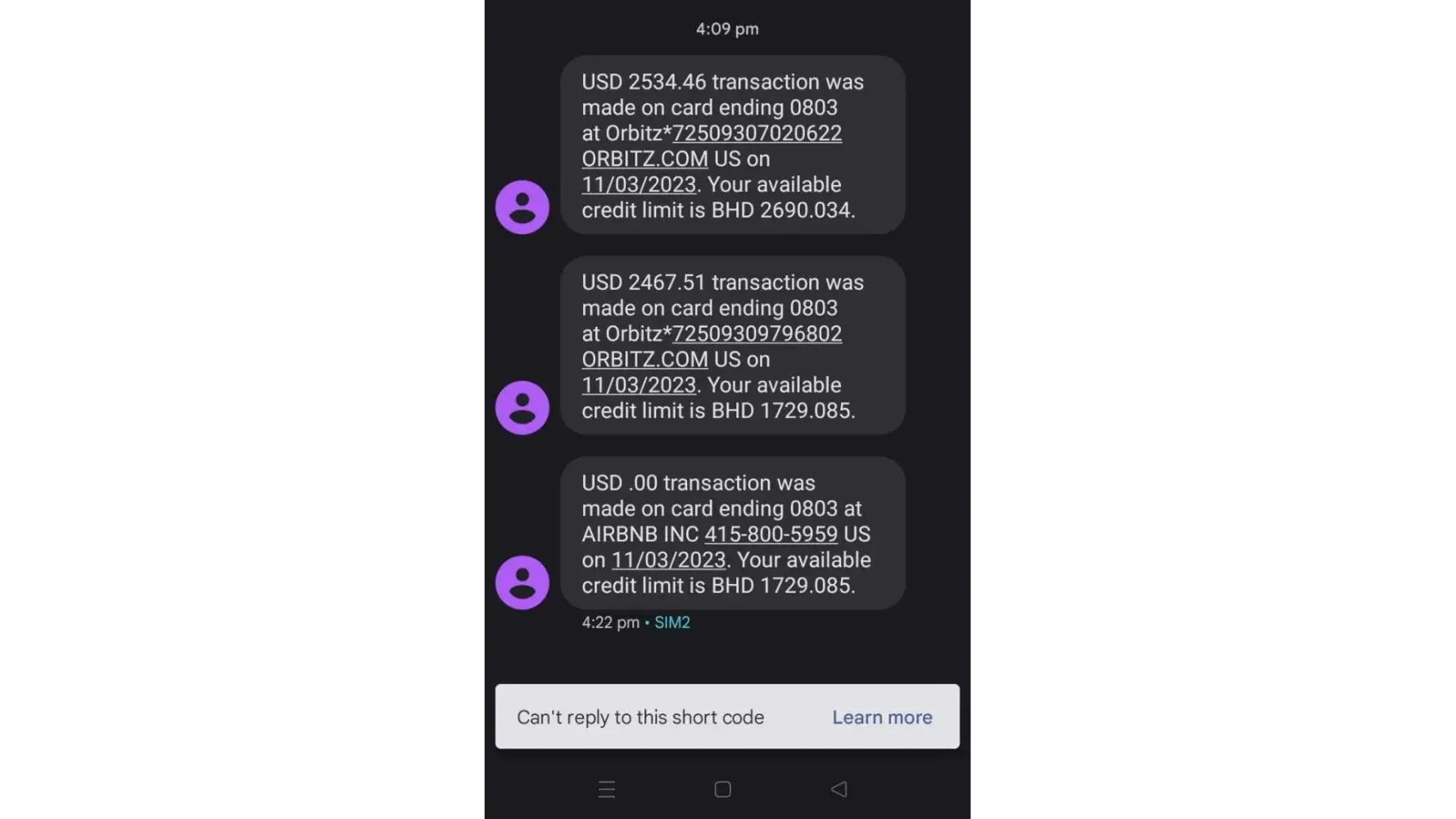
Task: Return to the home screen
Action: coord(722,789)
